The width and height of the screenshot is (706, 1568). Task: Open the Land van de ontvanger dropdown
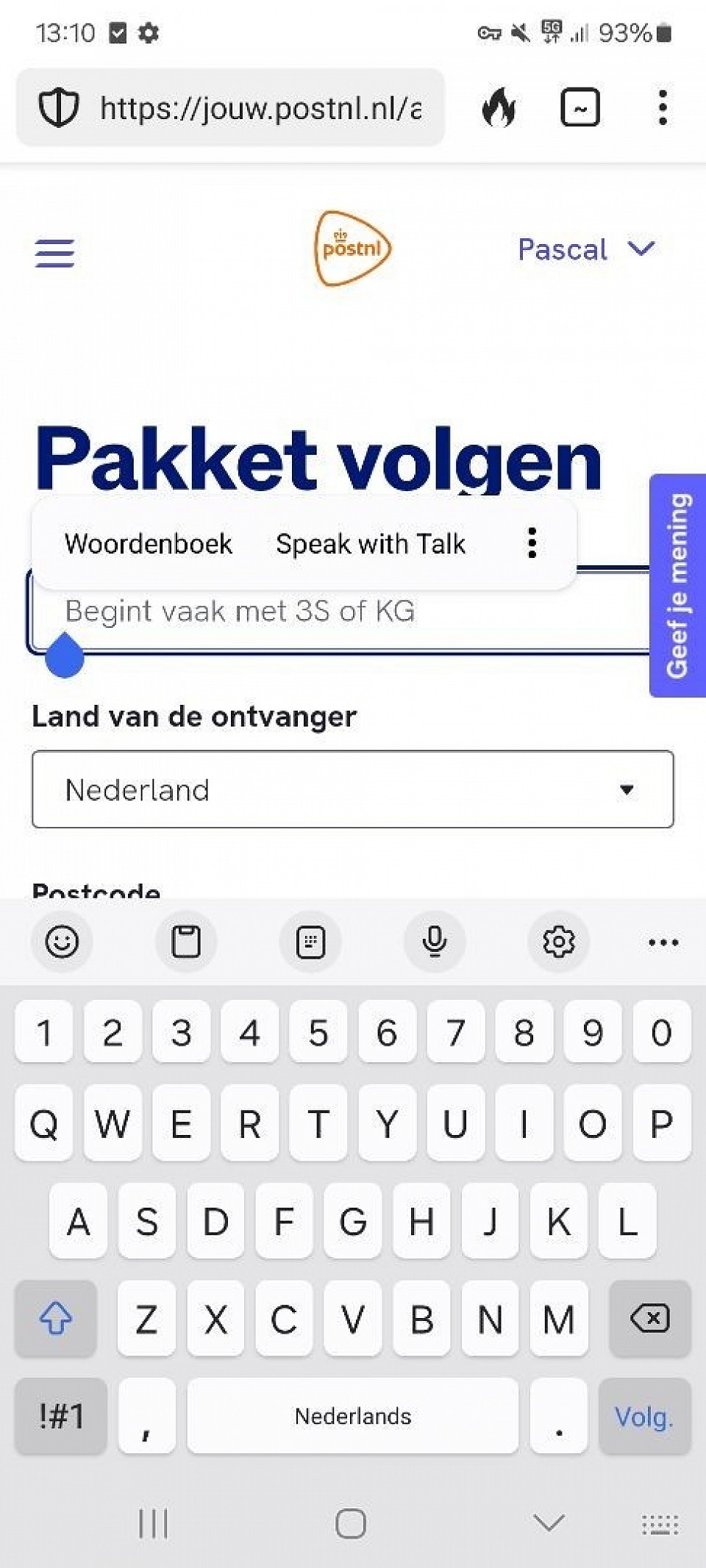[x=353, y=790]
